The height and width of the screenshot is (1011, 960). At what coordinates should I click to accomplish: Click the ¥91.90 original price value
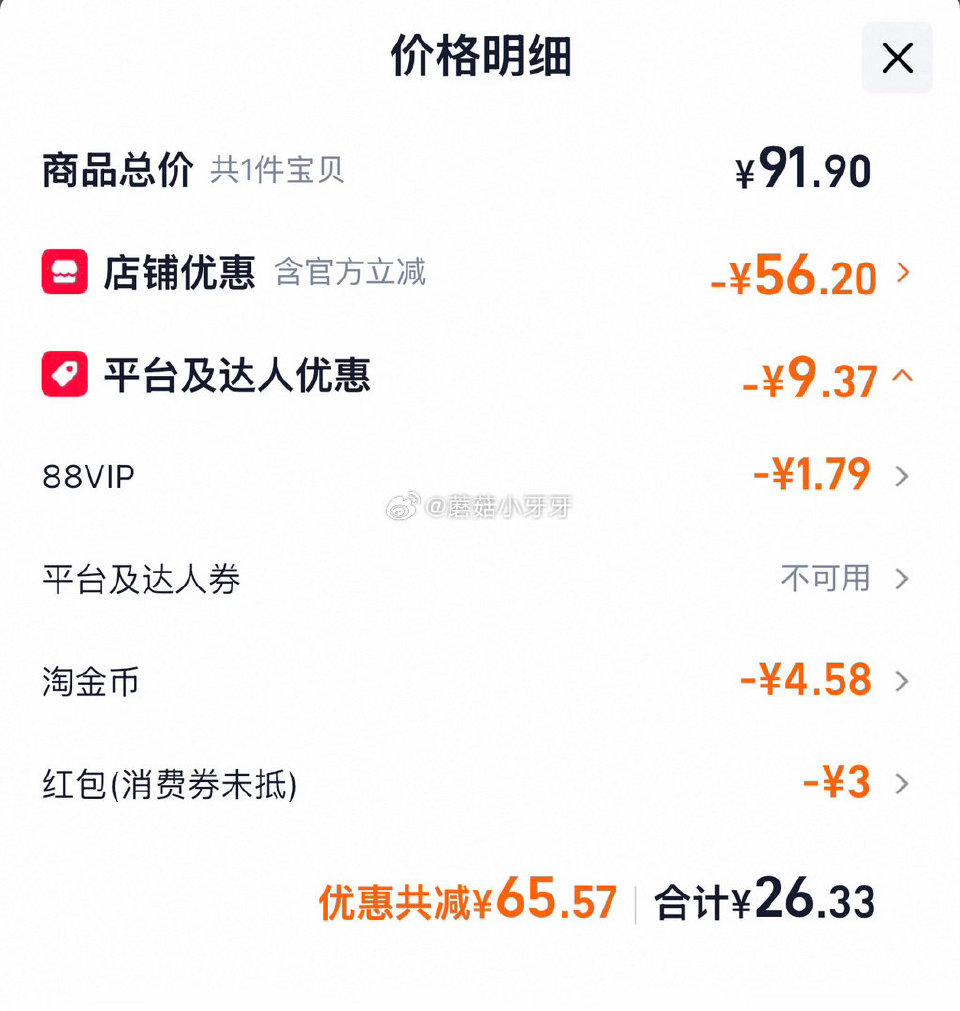[805, 168]
